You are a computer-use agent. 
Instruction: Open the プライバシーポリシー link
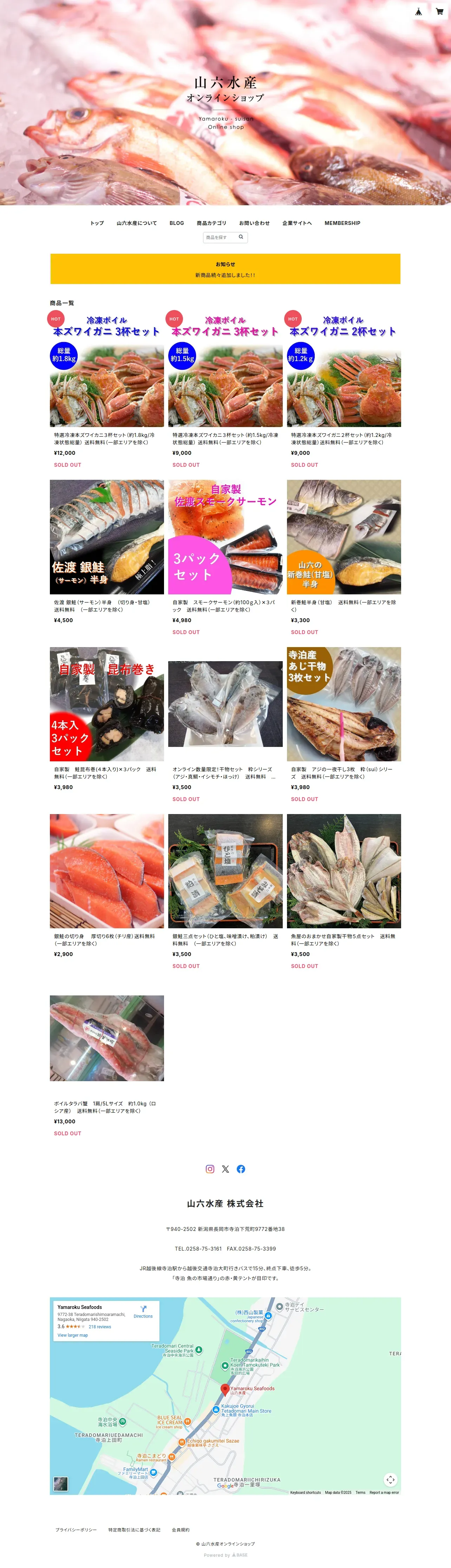click(x=76, y=1530)
